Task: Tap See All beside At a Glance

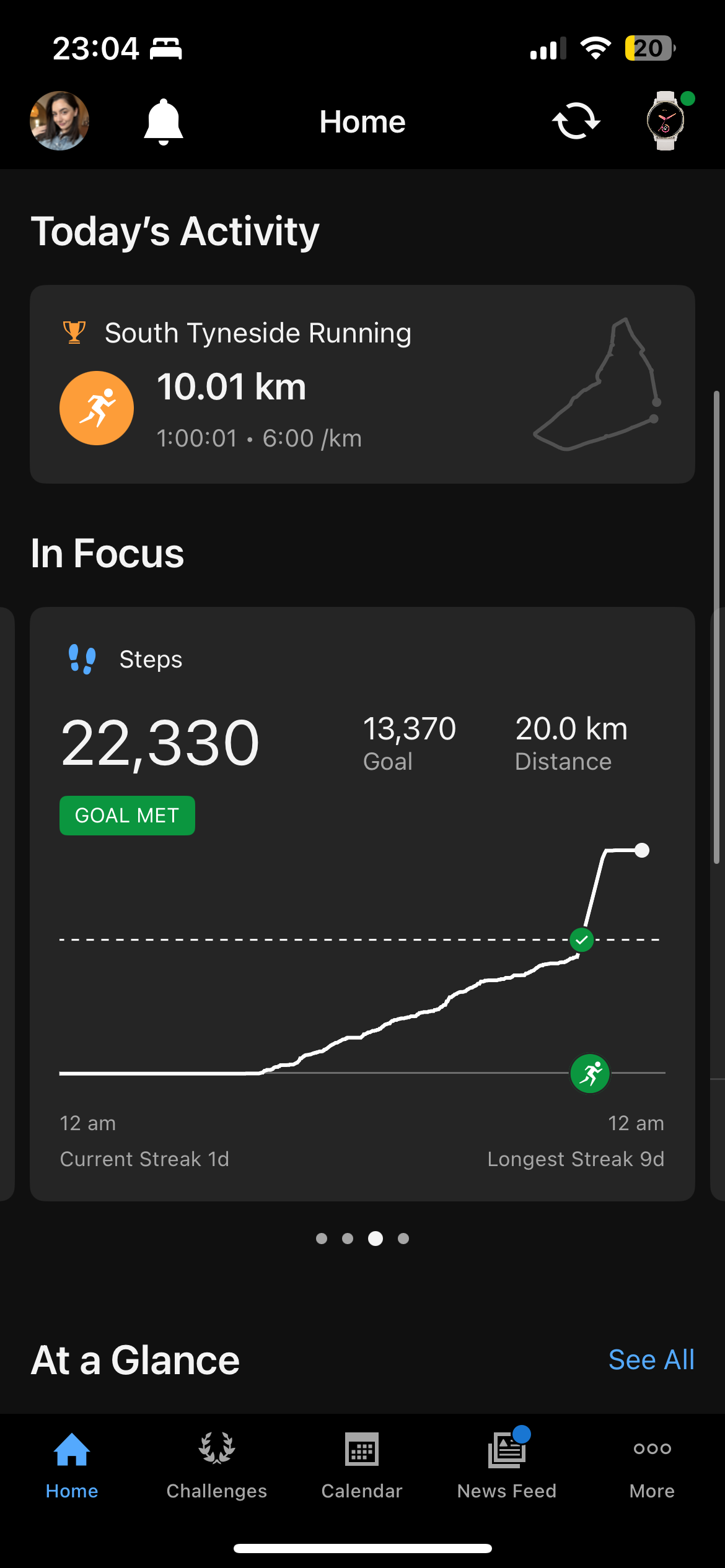Action: (x=651, y=1360)
